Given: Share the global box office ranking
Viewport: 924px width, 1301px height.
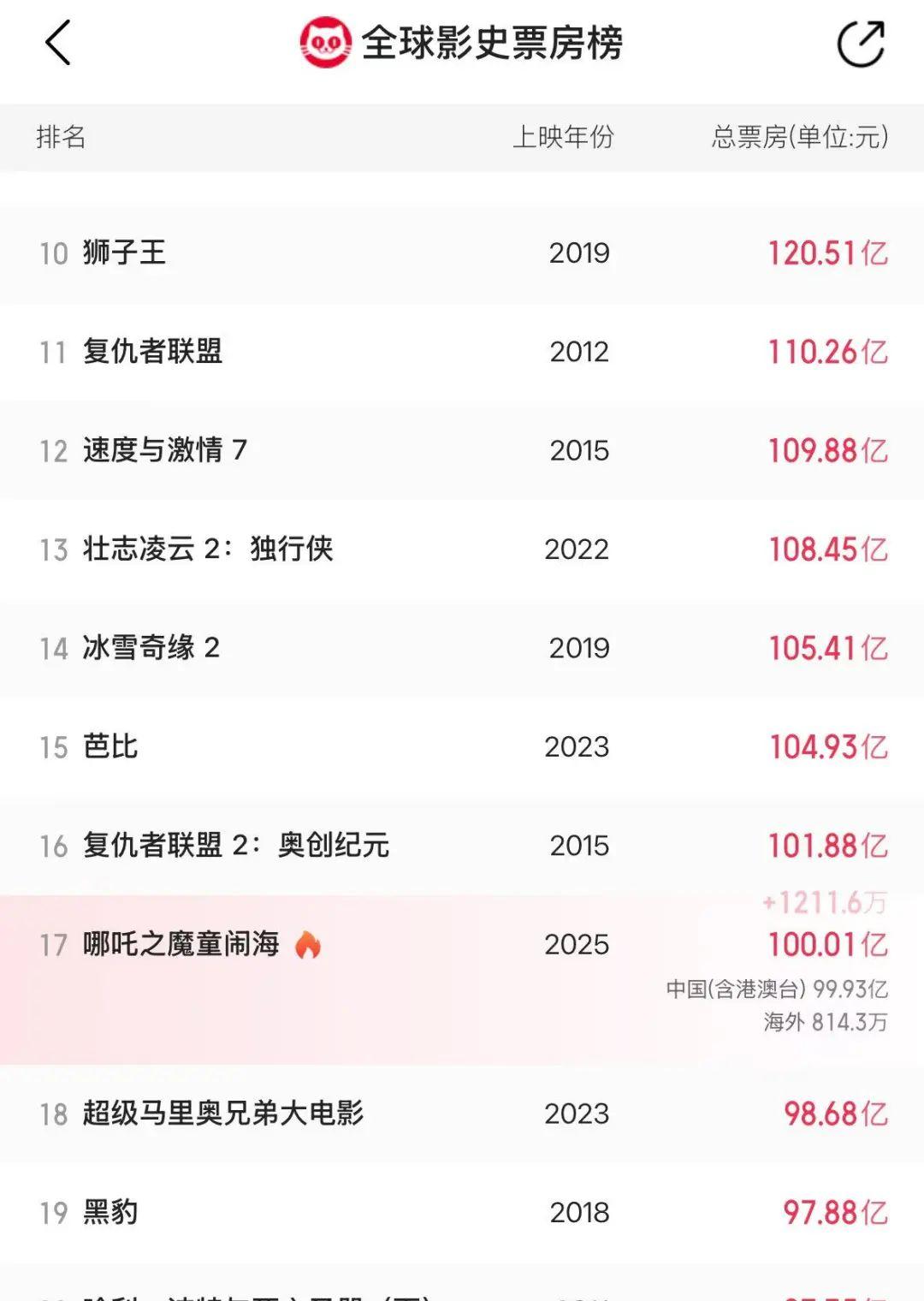Looking at the screenshot, I should click(861, 44).
